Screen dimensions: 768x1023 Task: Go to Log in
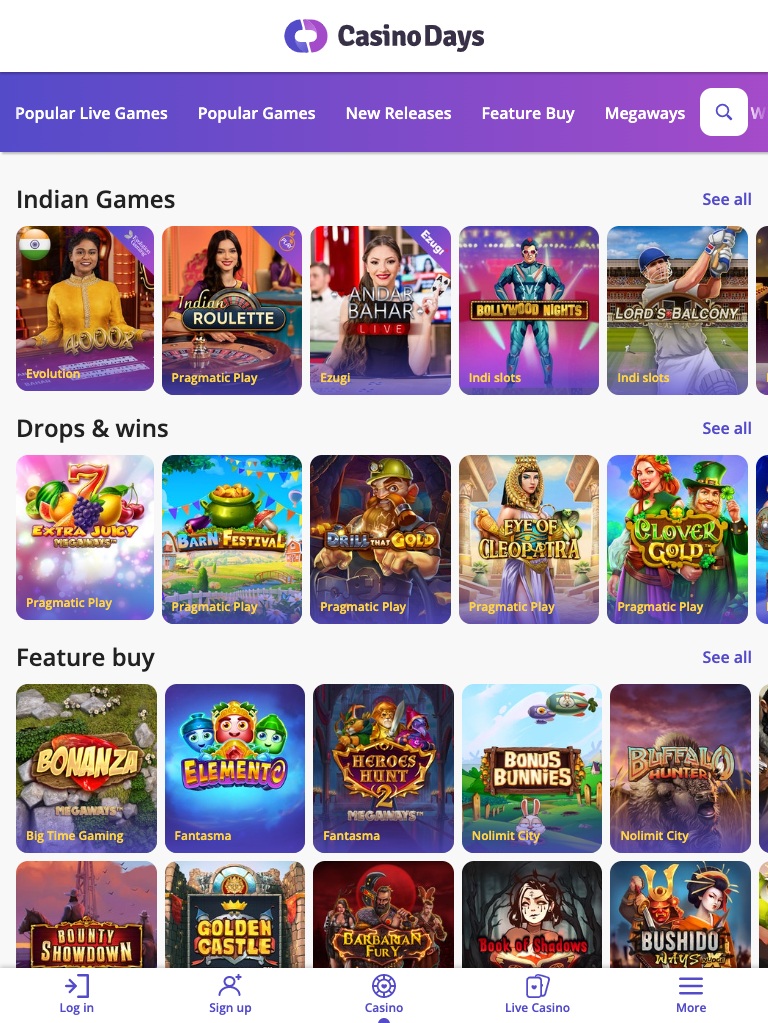76,994
